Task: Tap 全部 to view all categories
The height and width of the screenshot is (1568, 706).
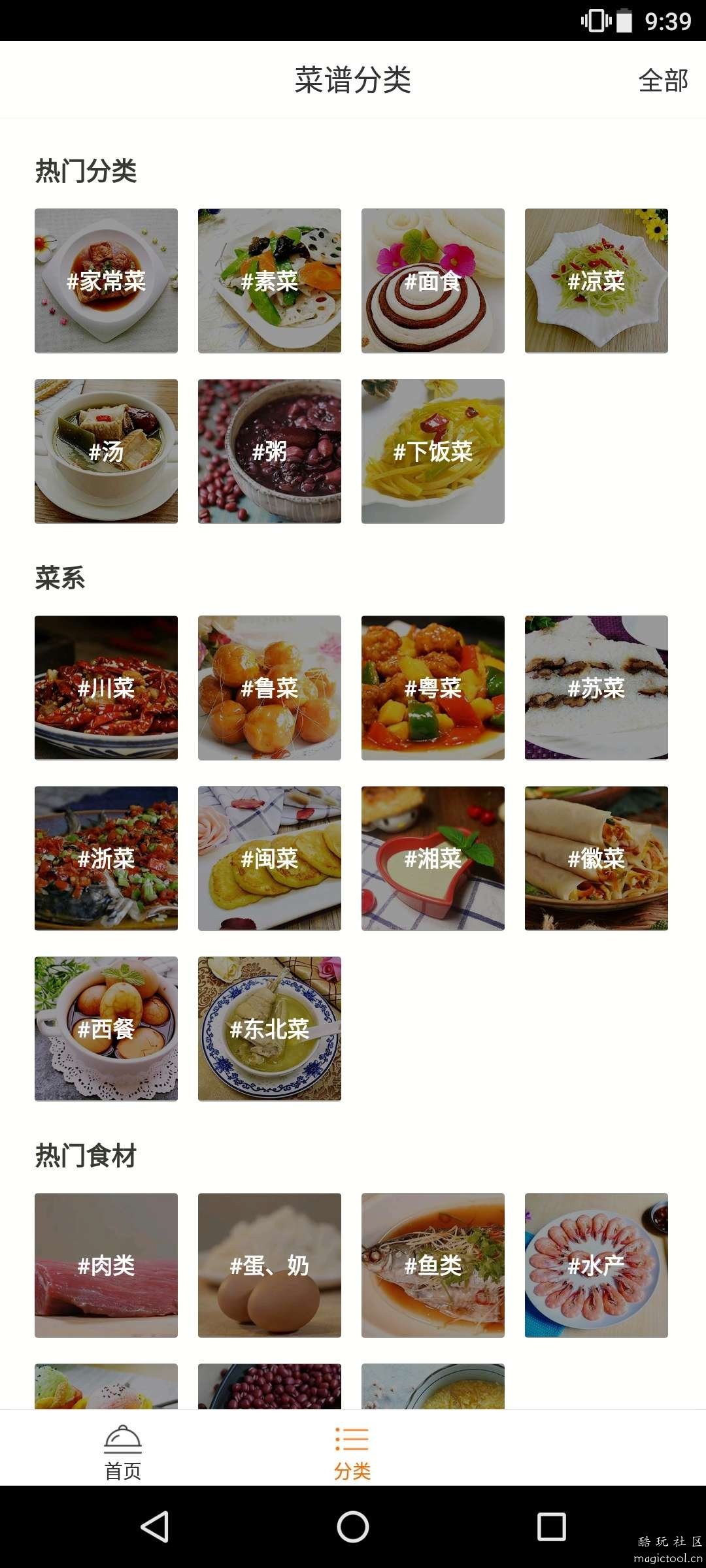Action: point(663,81)
